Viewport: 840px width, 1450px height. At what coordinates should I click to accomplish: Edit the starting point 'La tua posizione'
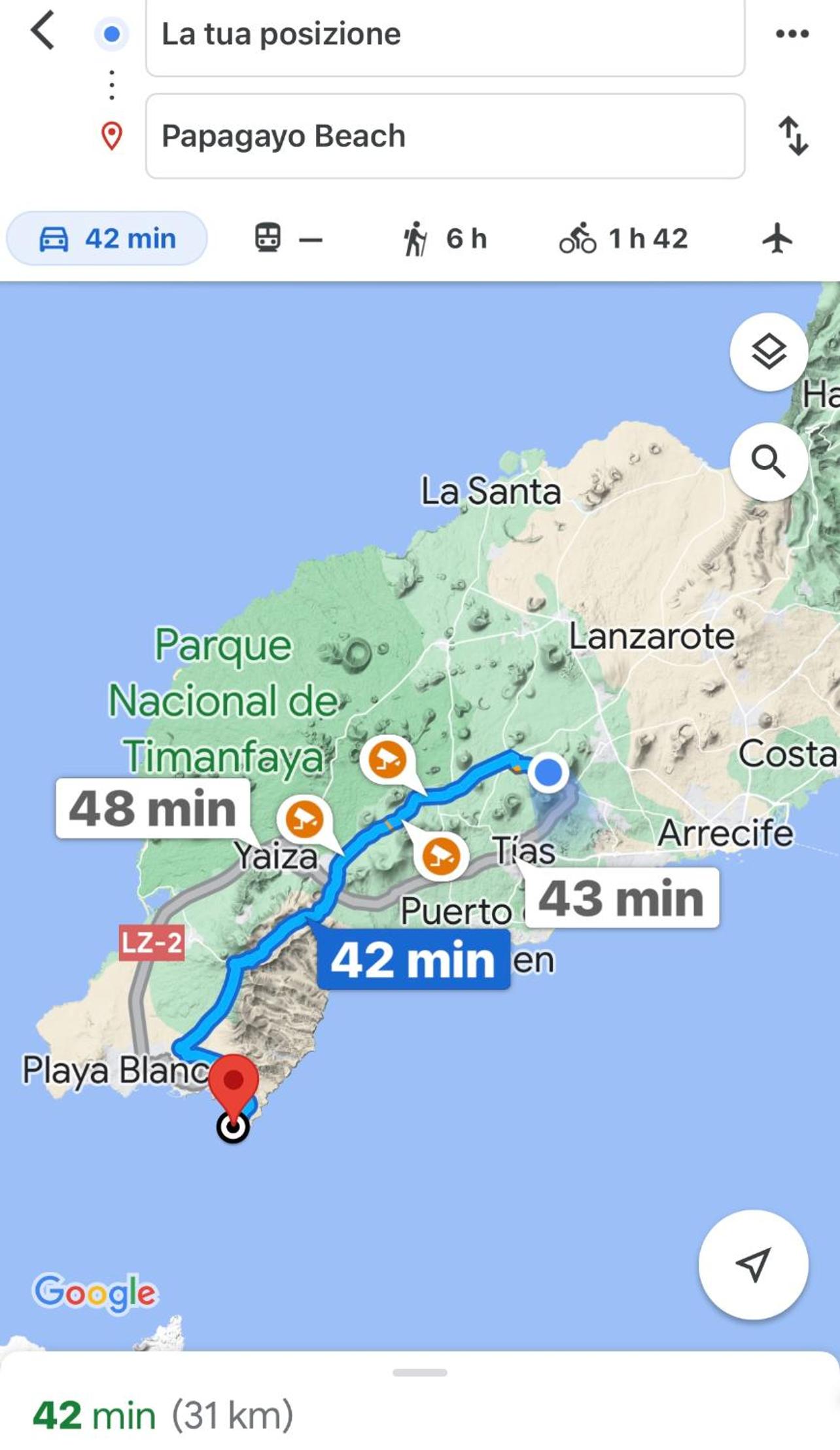click(445, 35)
